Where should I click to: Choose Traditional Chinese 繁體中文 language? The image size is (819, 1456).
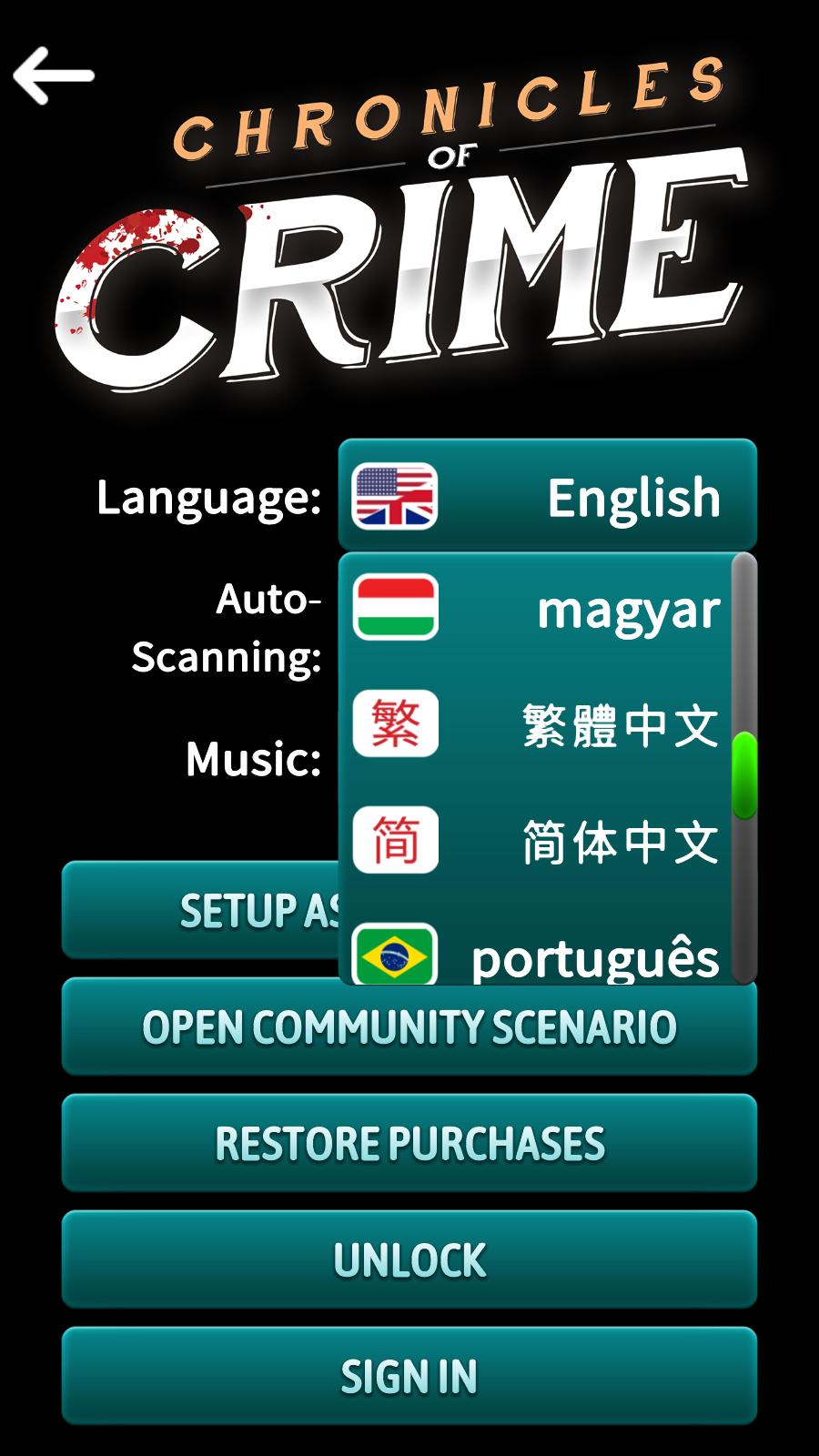click(x=537, y=725)
